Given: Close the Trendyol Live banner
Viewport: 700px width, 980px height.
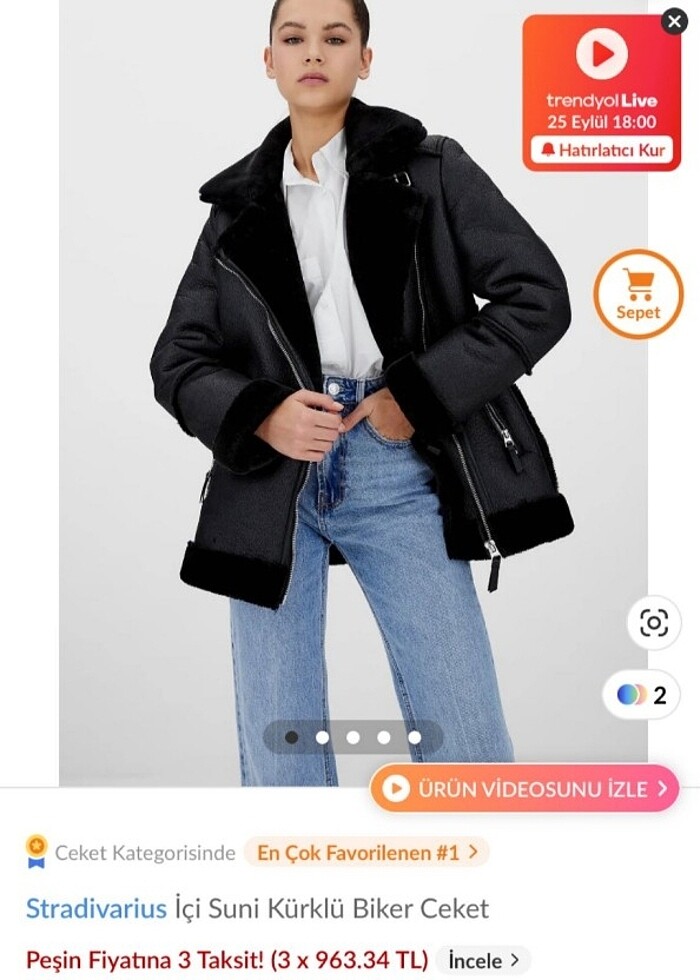Looking at the screenshot, I should pyautogui.click(x=674, y=20).
